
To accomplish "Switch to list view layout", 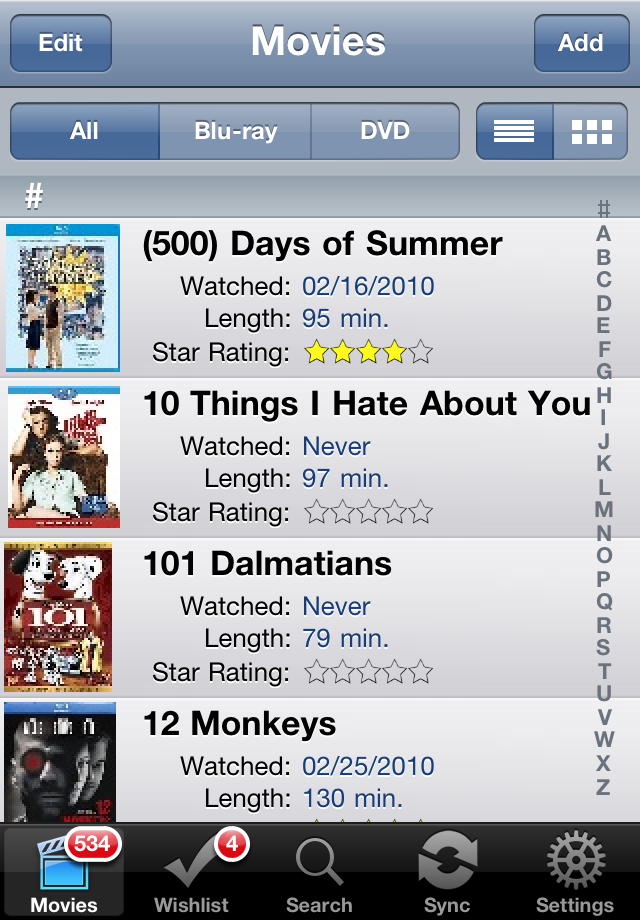I will click(514, 131).
